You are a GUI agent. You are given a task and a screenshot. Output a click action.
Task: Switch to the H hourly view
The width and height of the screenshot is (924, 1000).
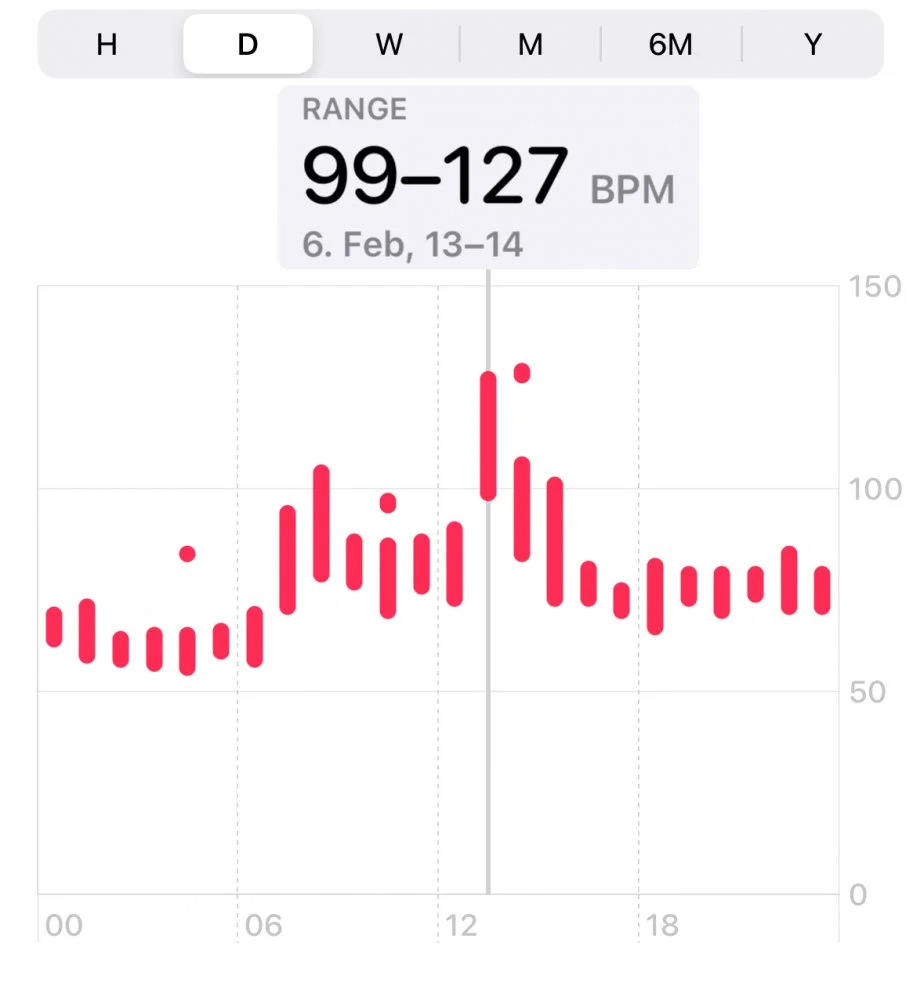pyautogui.click(x=107, y=45)
